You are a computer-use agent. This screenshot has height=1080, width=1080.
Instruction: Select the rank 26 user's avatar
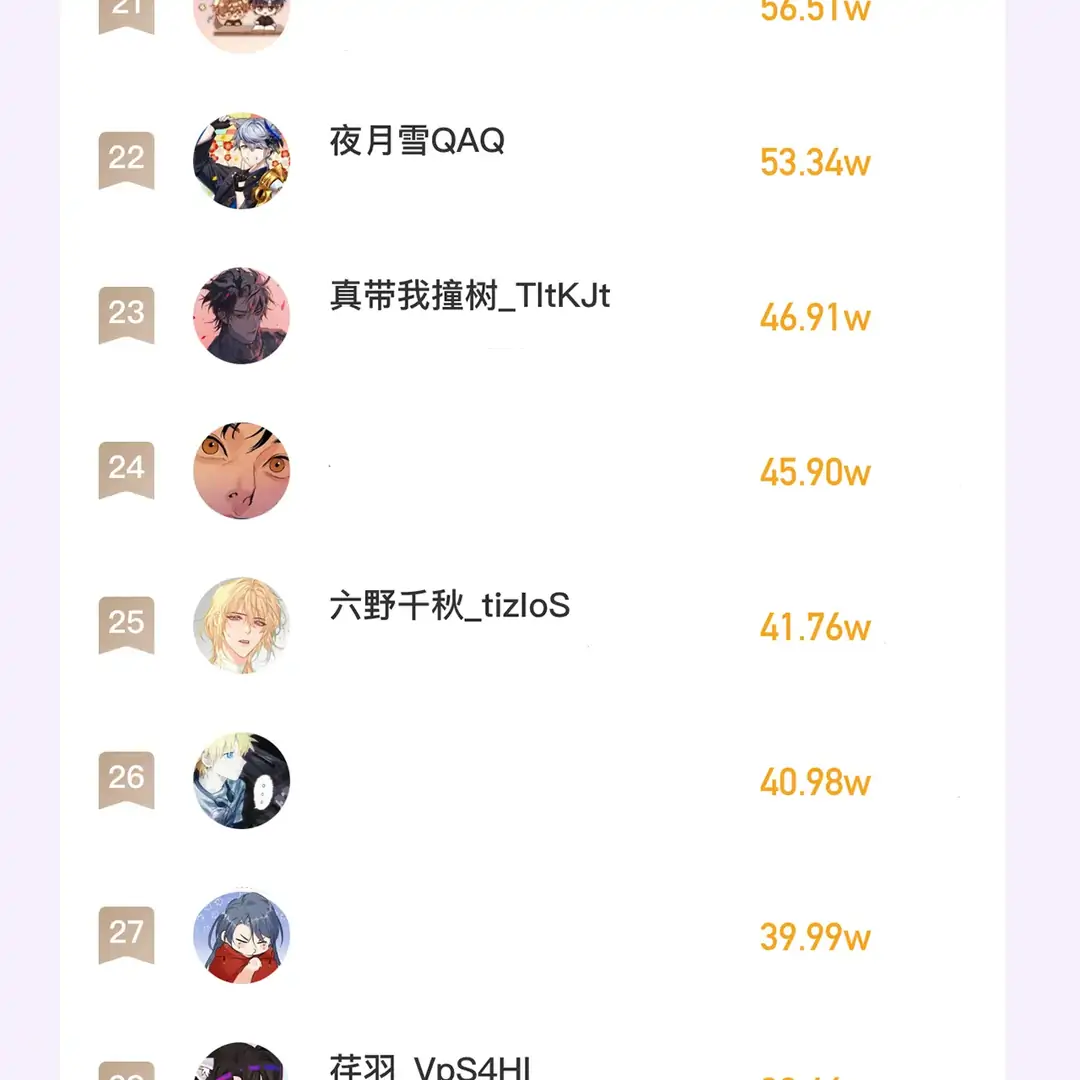(241, 781)
